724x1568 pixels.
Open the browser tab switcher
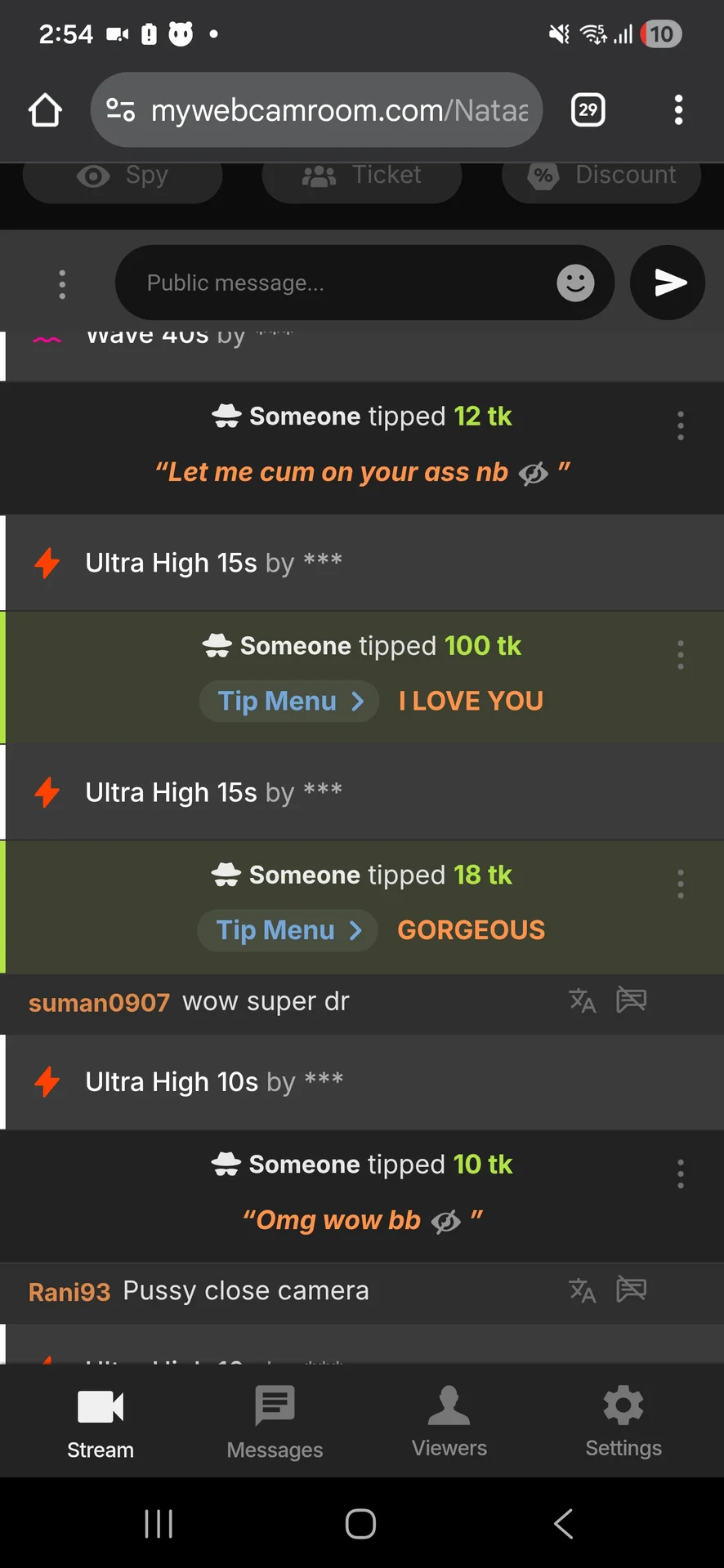[x=588, y=110]
